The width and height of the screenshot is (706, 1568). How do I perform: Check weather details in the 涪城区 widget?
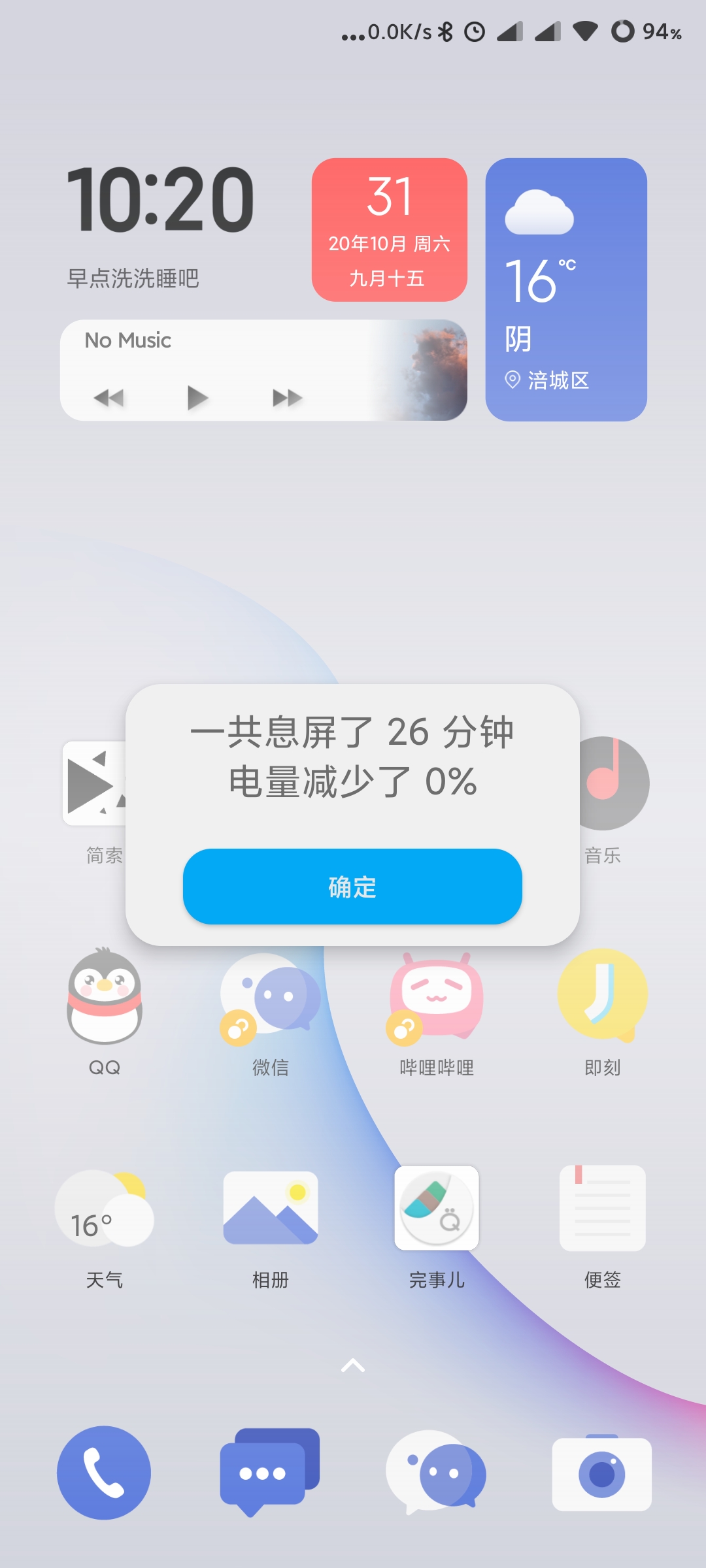coord(566,287)
